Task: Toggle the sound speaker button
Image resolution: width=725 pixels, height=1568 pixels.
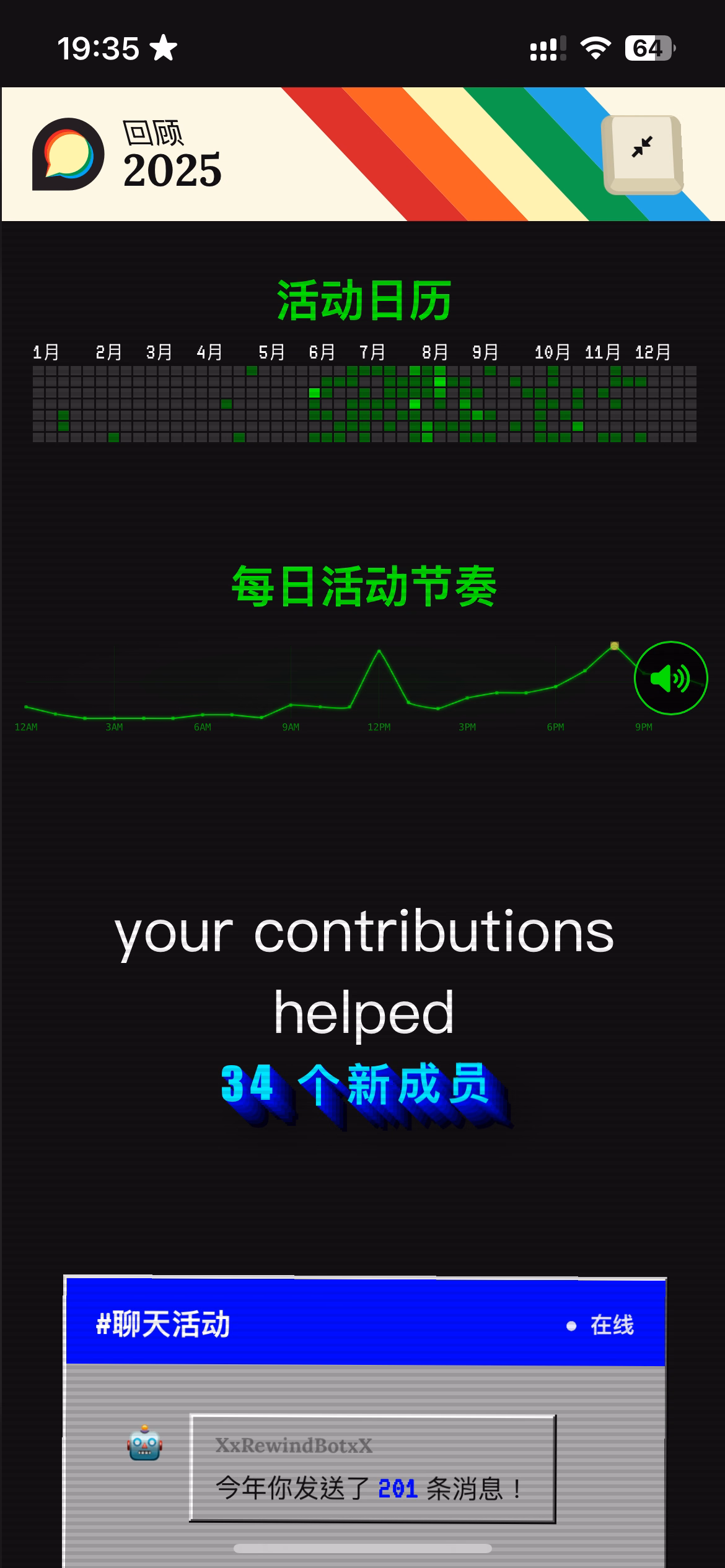Action: click(x=670, y=678)
